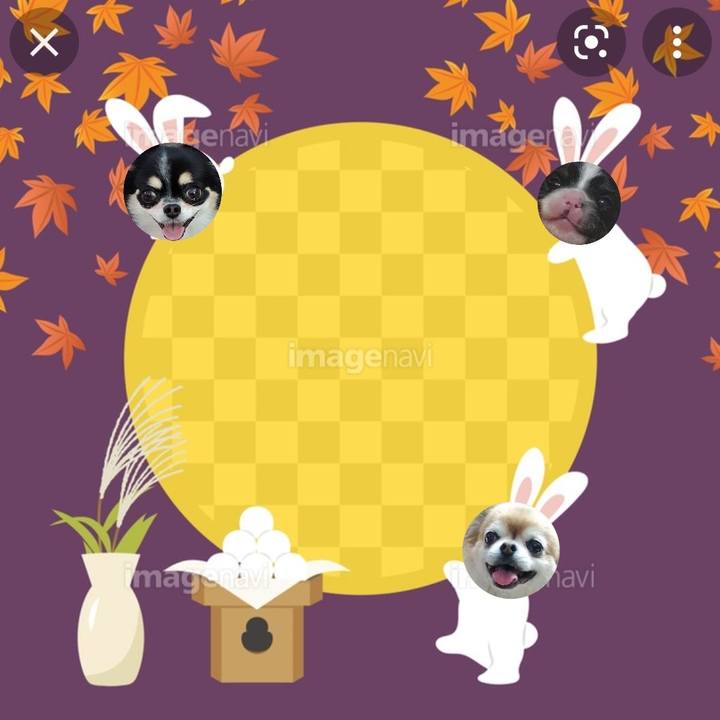Close the image viewer
Image resolution: width=720 pixels, height=720 pixels.
coord(44,42)
